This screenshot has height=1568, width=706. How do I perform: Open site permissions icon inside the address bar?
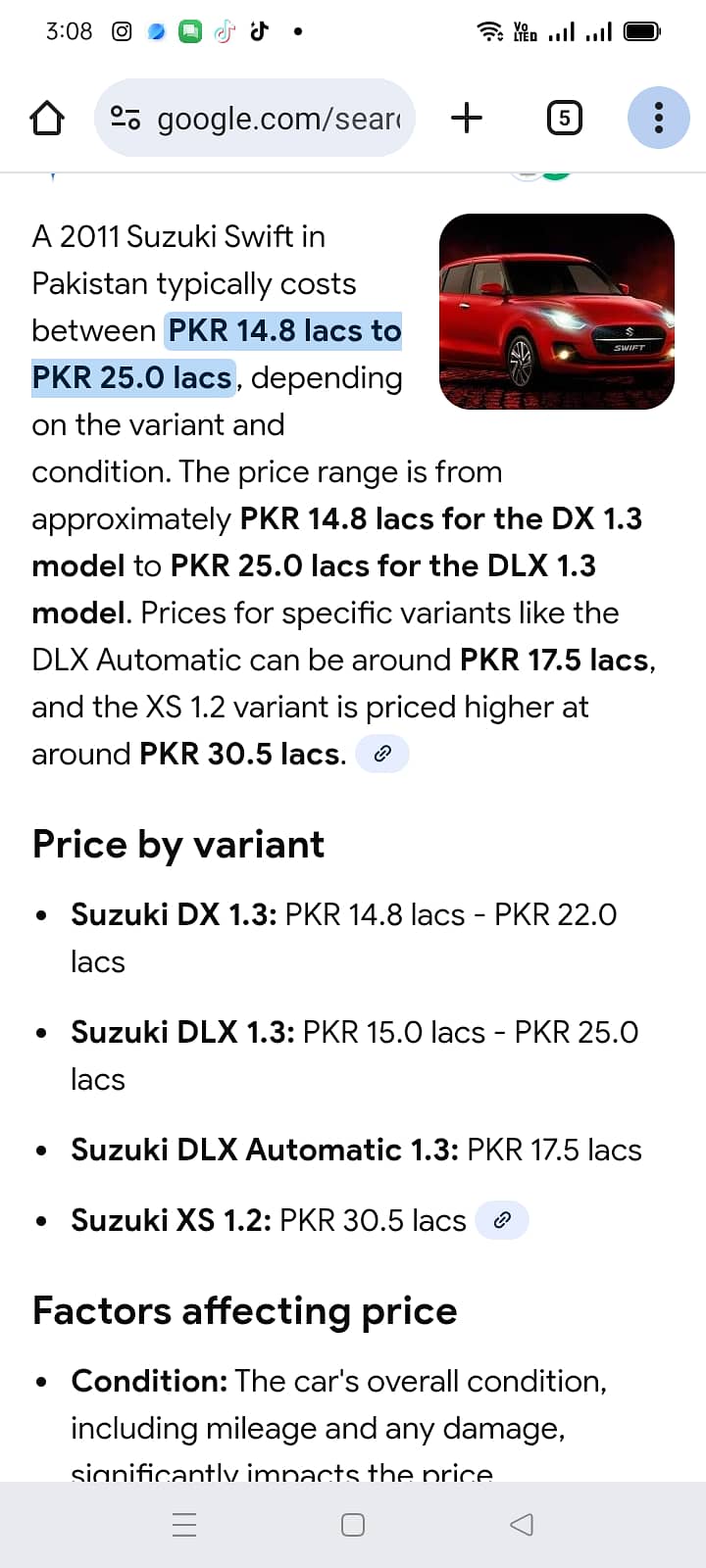pyautogui.click(x=125, y=118)
